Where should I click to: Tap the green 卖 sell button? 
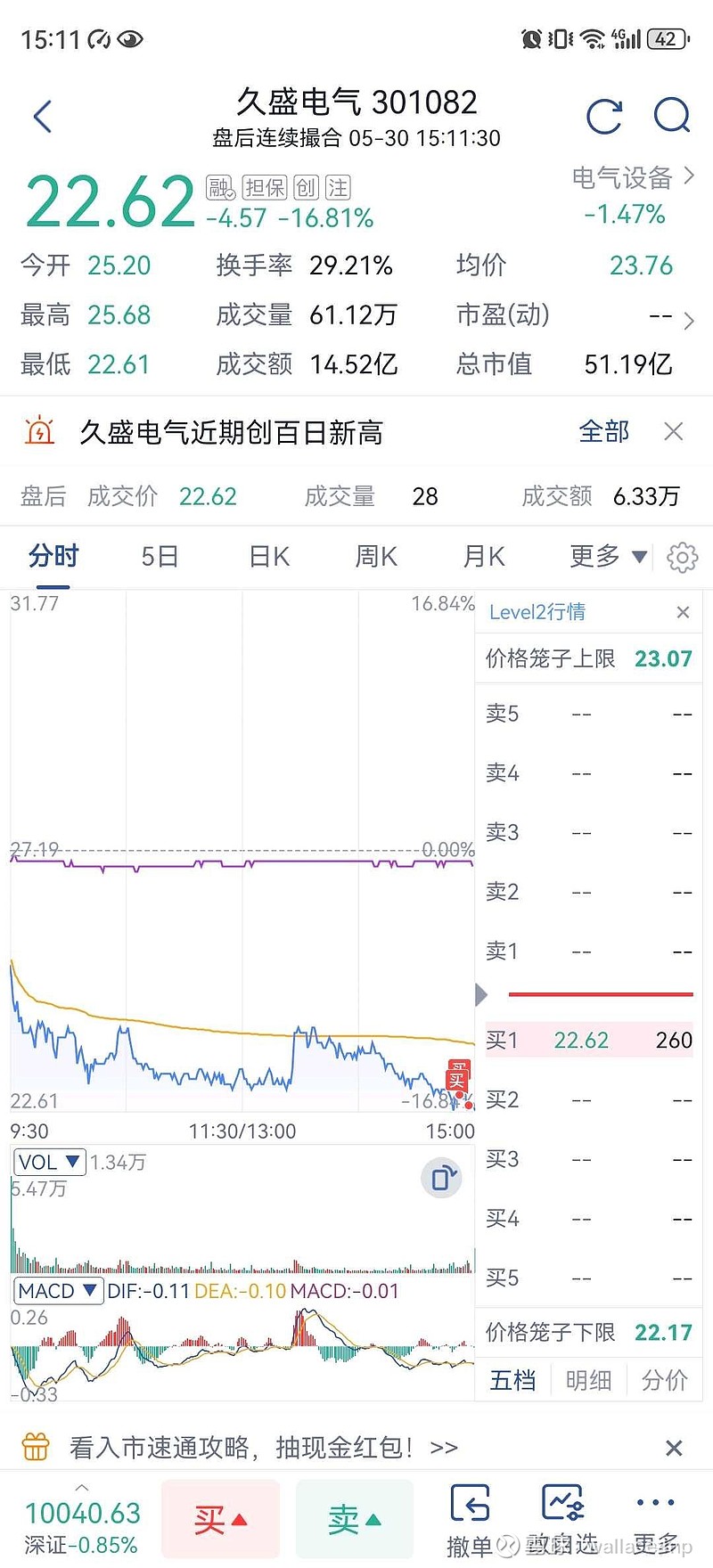pos(355,1518)
